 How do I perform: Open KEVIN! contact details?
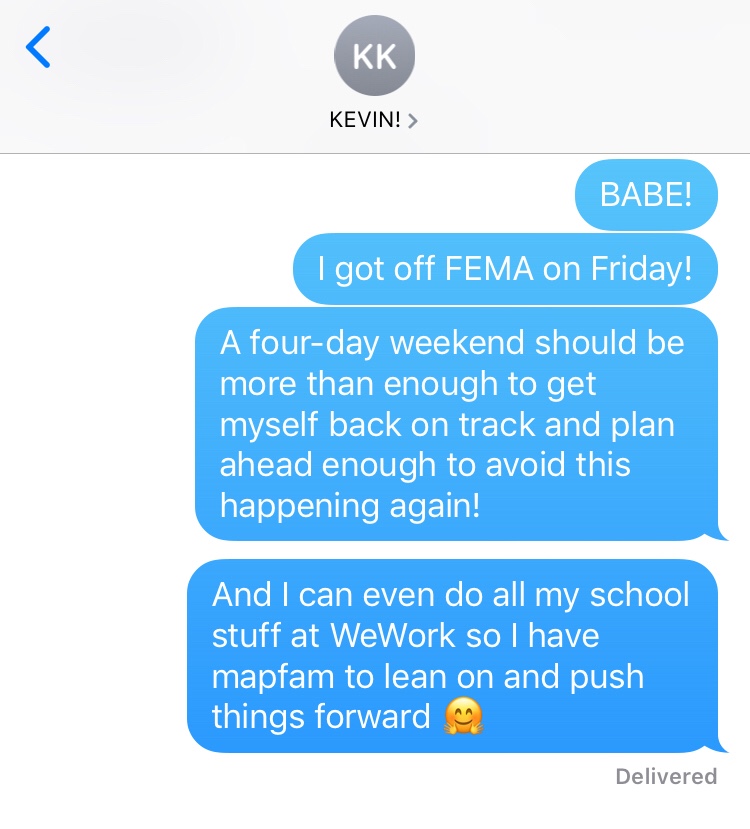(x=374, y=120)
